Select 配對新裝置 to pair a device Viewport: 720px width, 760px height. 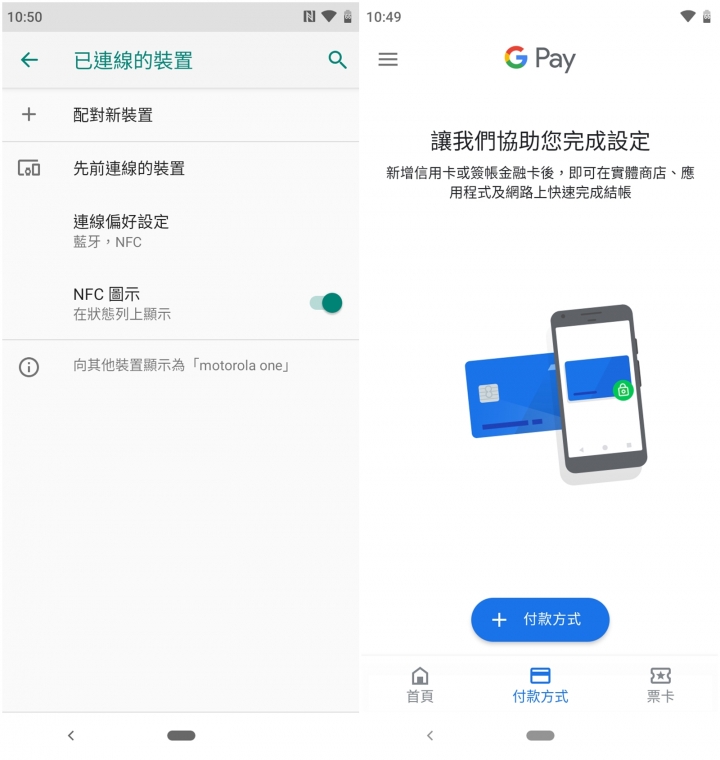coord(113,115)
